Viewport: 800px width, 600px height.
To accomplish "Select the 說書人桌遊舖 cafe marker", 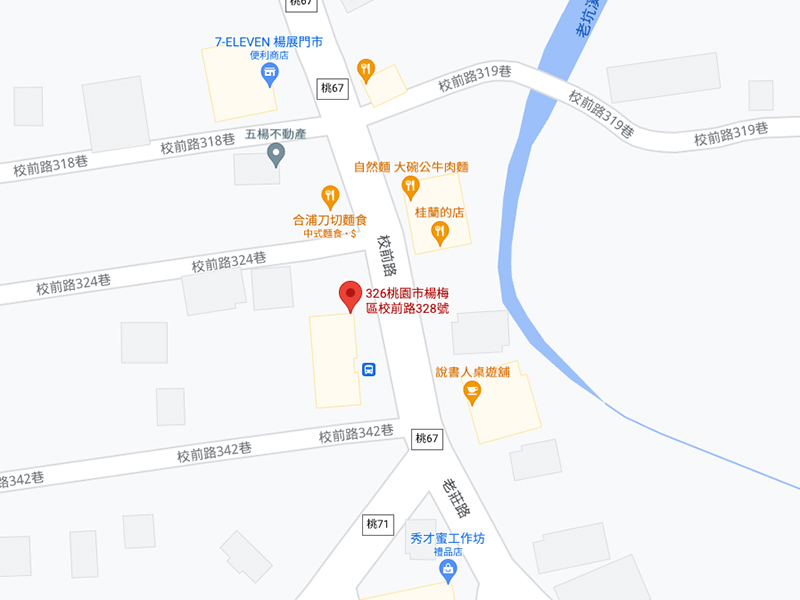I will 473,392.
